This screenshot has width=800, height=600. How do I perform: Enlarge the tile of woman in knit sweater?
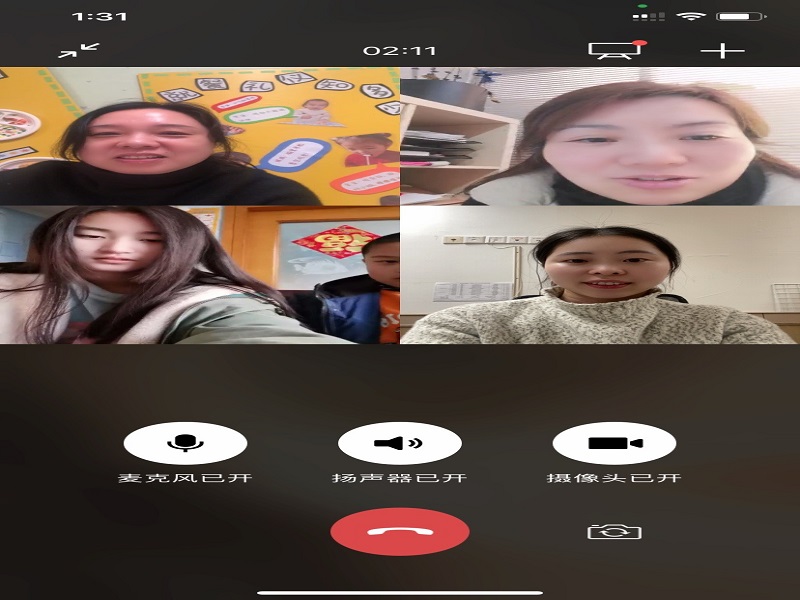point(598,275)
